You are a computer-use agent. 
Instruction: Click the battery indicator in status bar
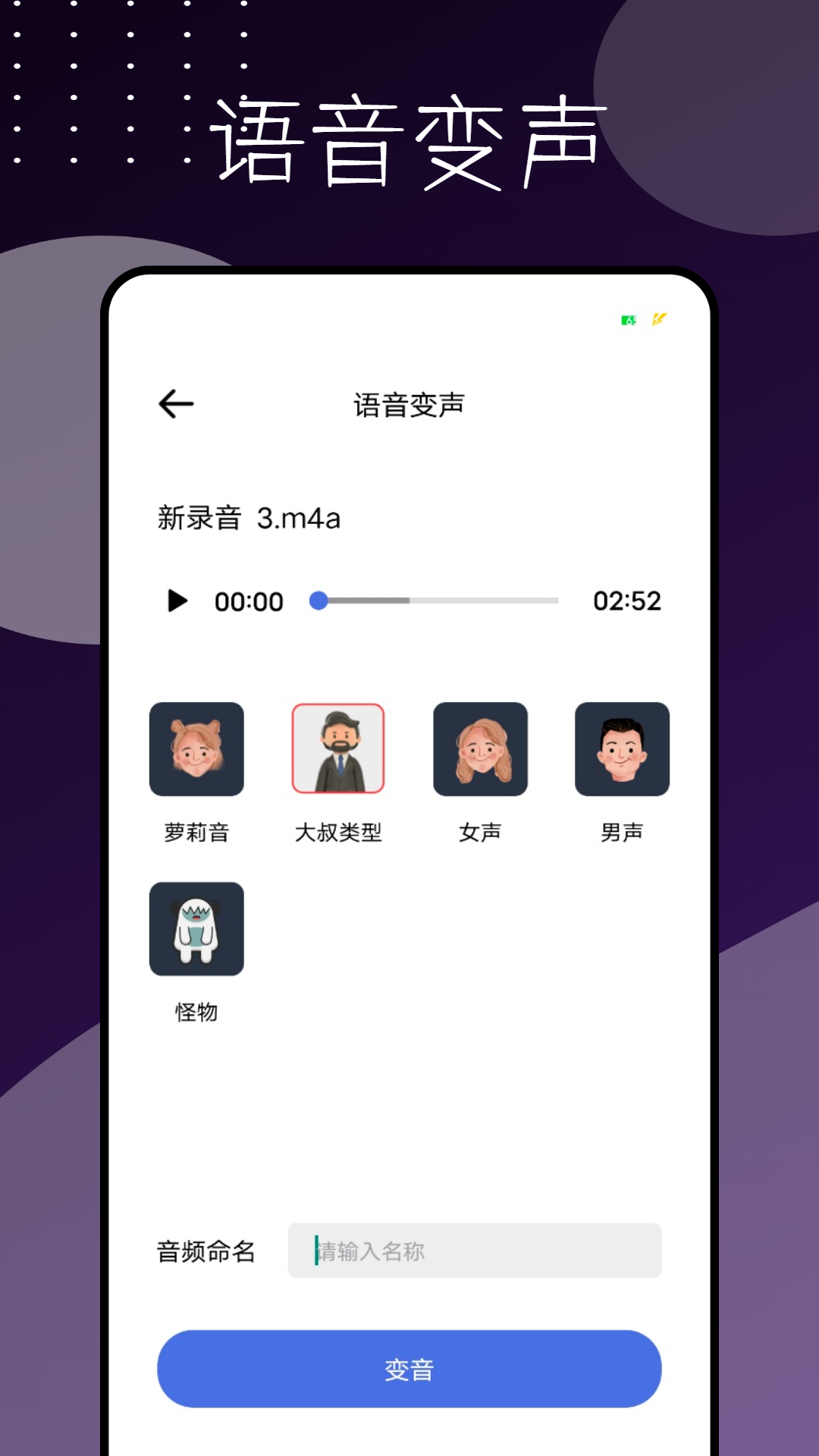(x=627, y=320)
